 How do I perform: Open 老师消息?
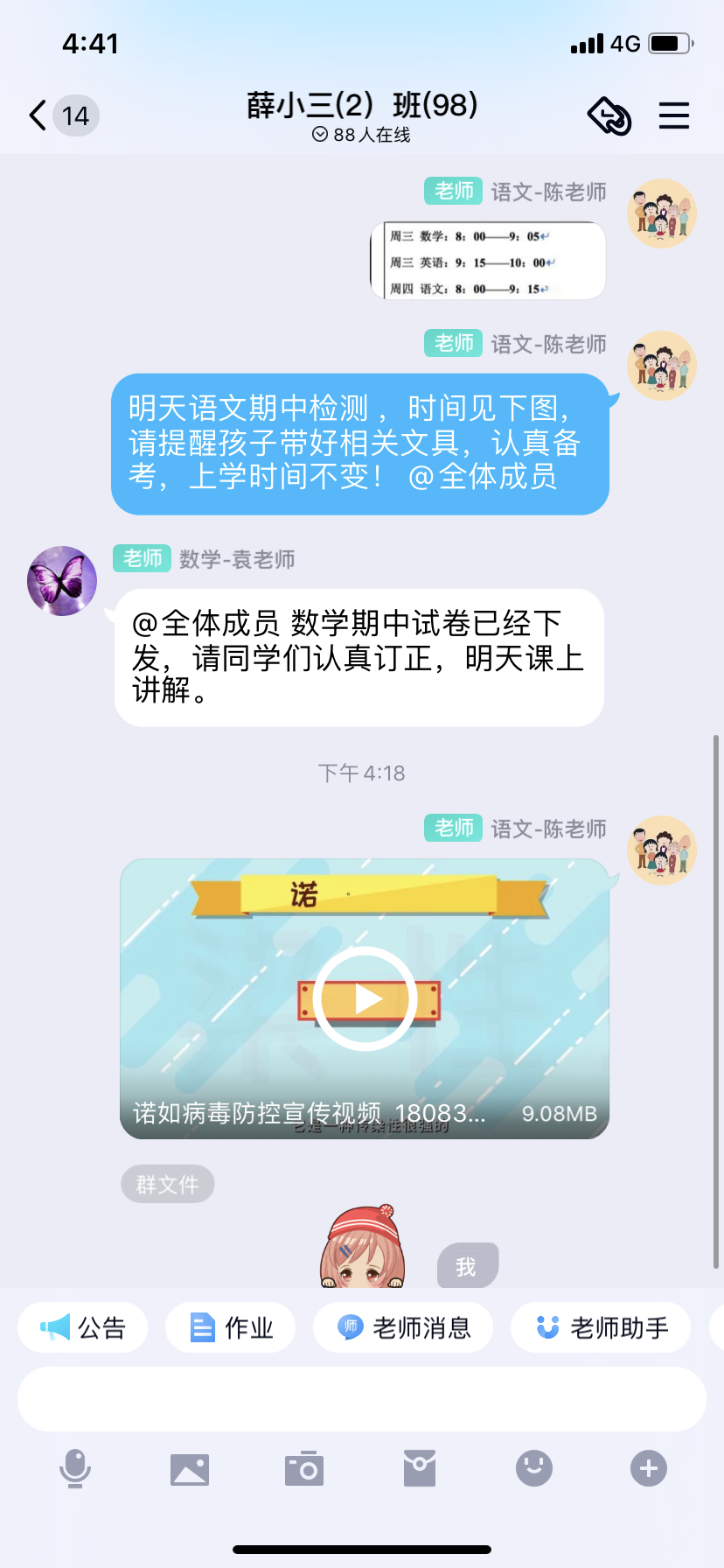coord(403,1327)
